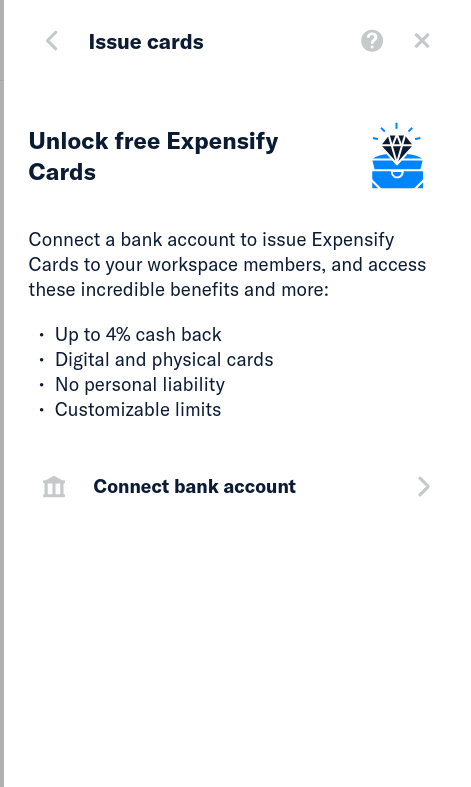Close the Issue cards panel
This screenshot has height=787, width=471.
[x=422, y=41]
